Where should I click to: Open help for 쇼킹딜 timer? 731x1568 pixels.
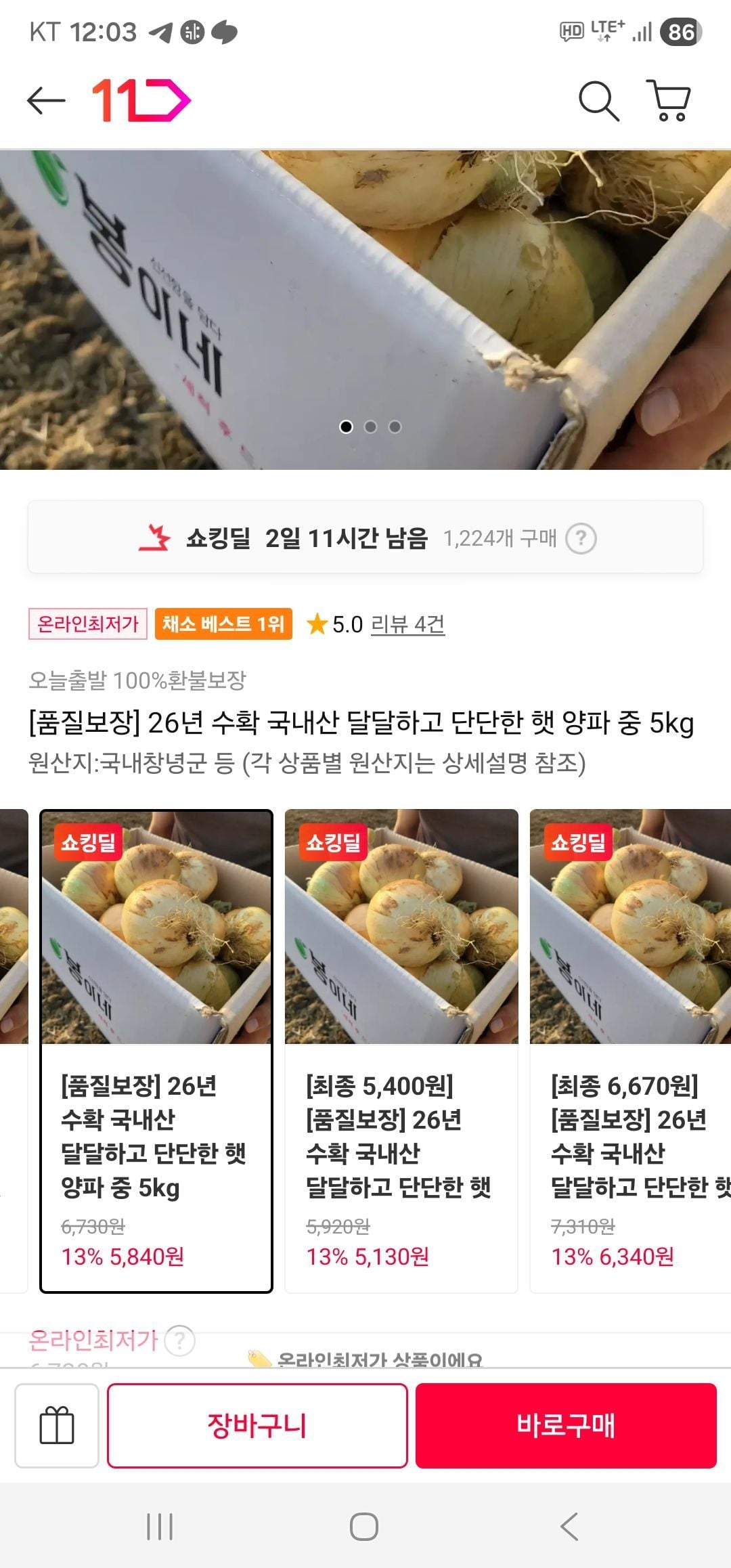(581, 539)
